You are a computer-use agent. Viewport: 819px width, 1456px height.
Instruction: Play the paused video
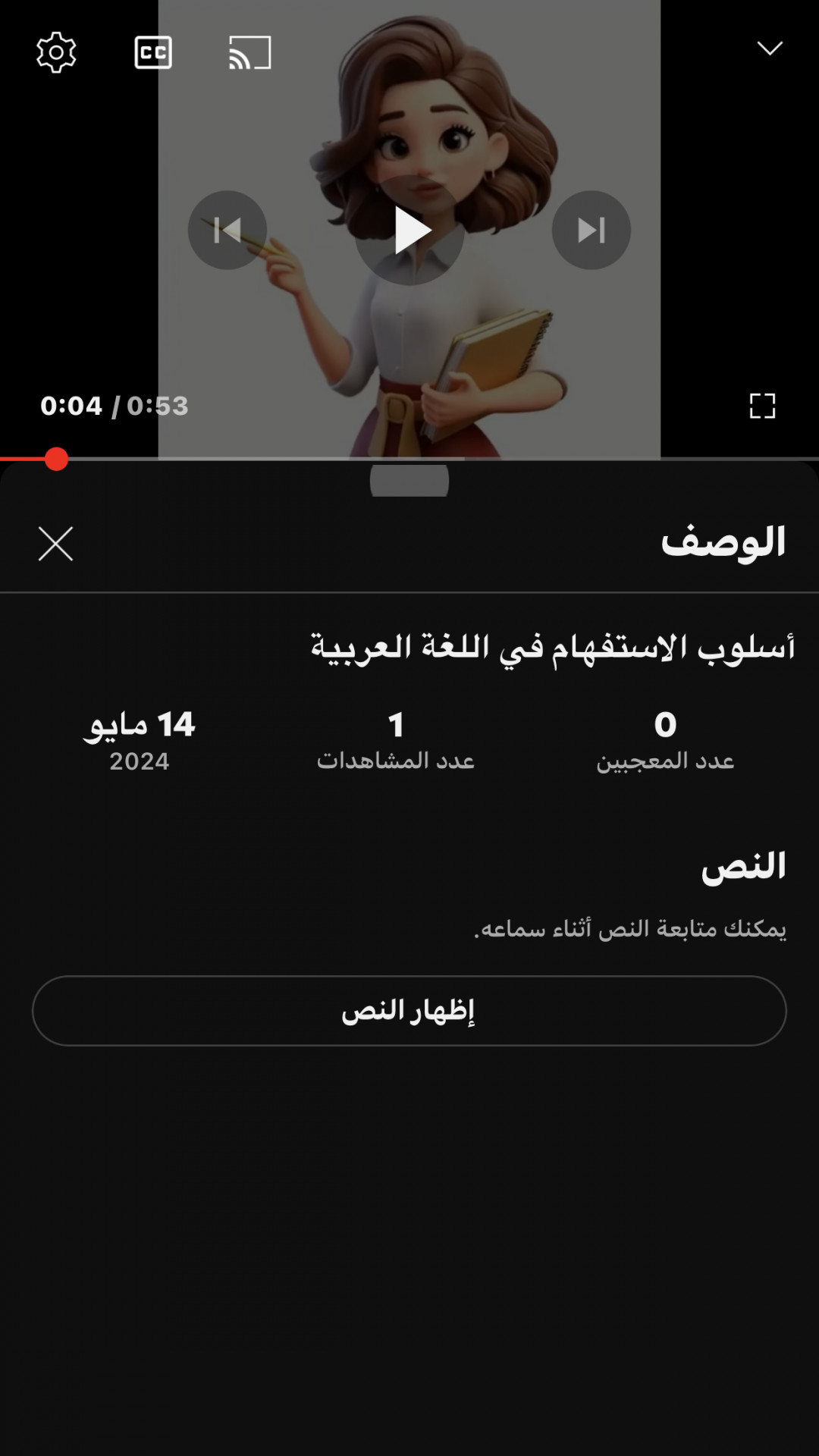pos(409,231)
